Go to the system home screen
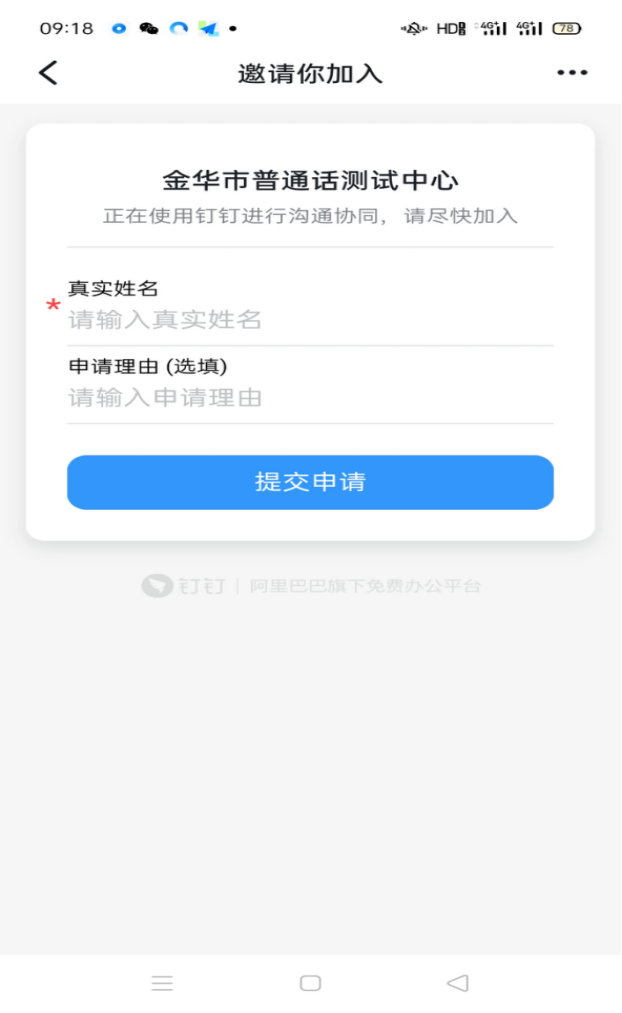Screen dimensions: 622x1013 [x=311, y=983]
